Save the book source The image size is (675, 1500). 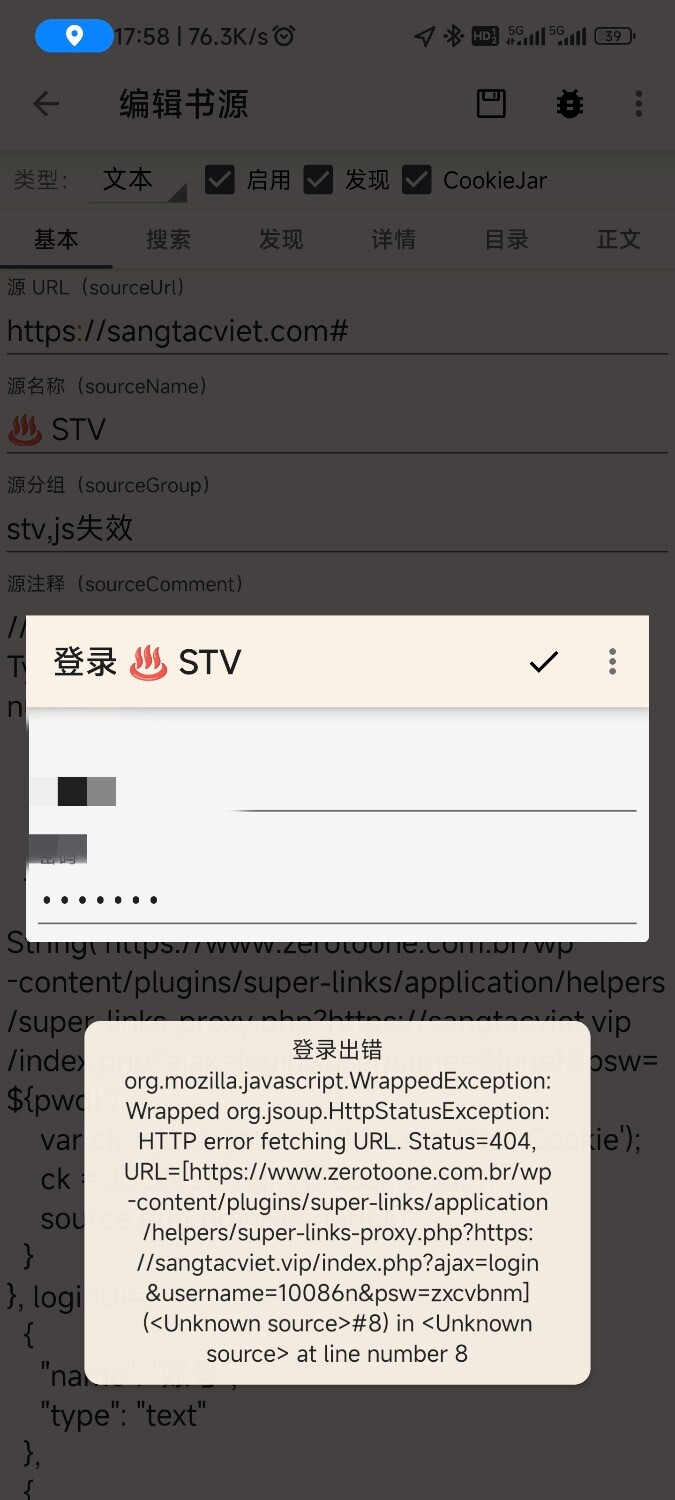[491, 104]
